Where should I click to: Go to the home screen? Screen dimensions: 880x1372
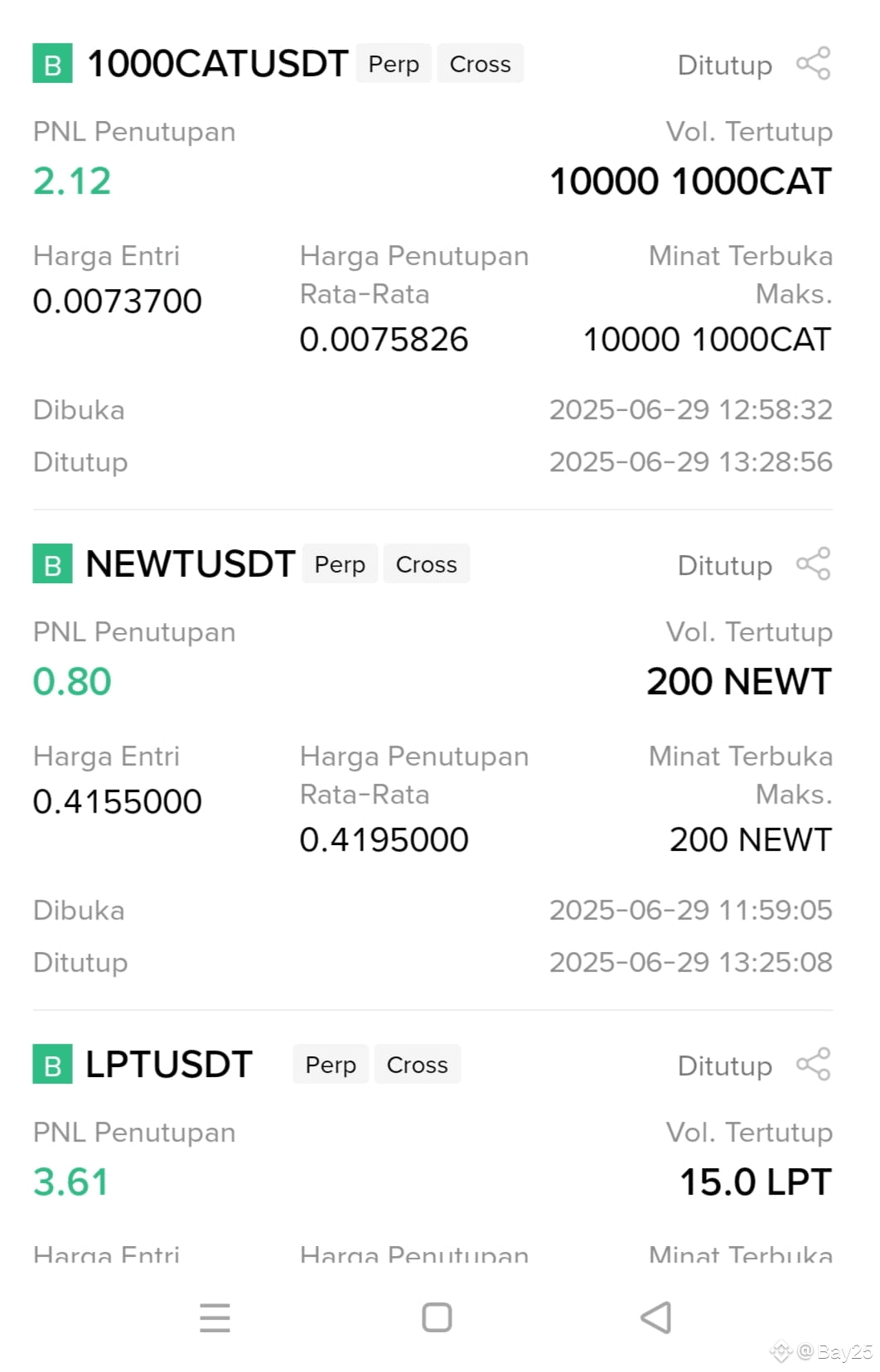tap(437, 1317)
